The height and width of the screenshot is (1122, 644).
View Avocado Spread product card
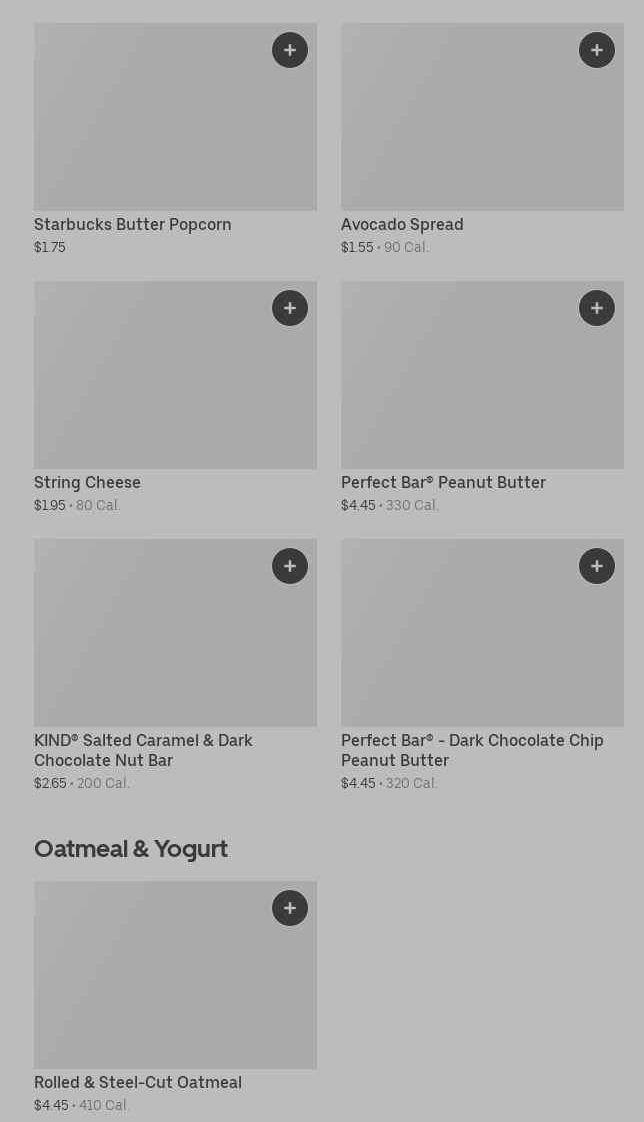(x=482, y=140)
